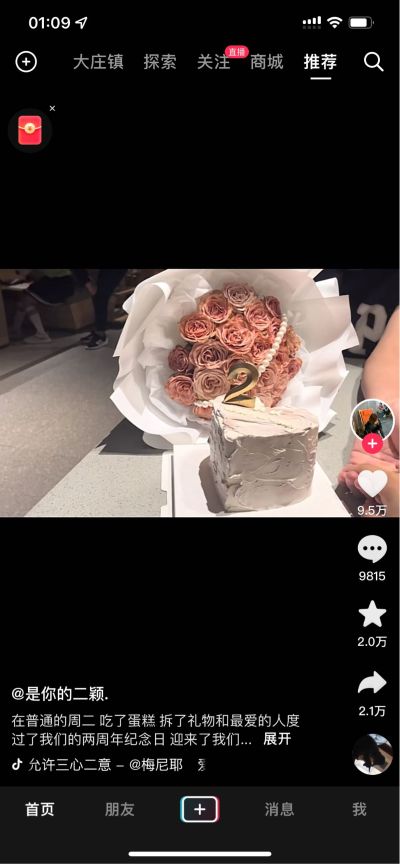Select the 推荐 tab

click(x=320, y=62)
